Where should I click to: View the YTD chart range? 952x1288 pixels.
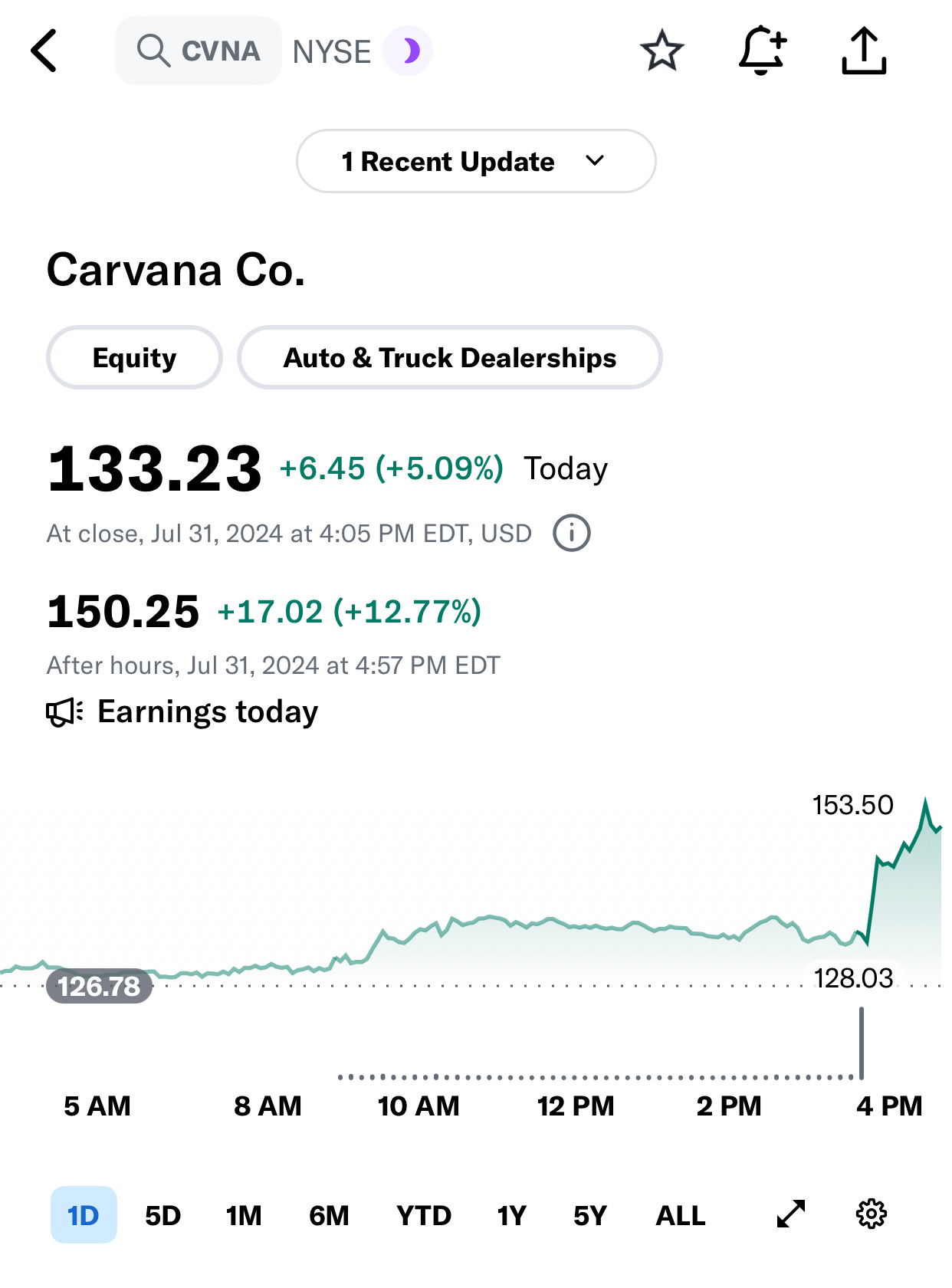pyautogui.click(x=424, y=1215)
